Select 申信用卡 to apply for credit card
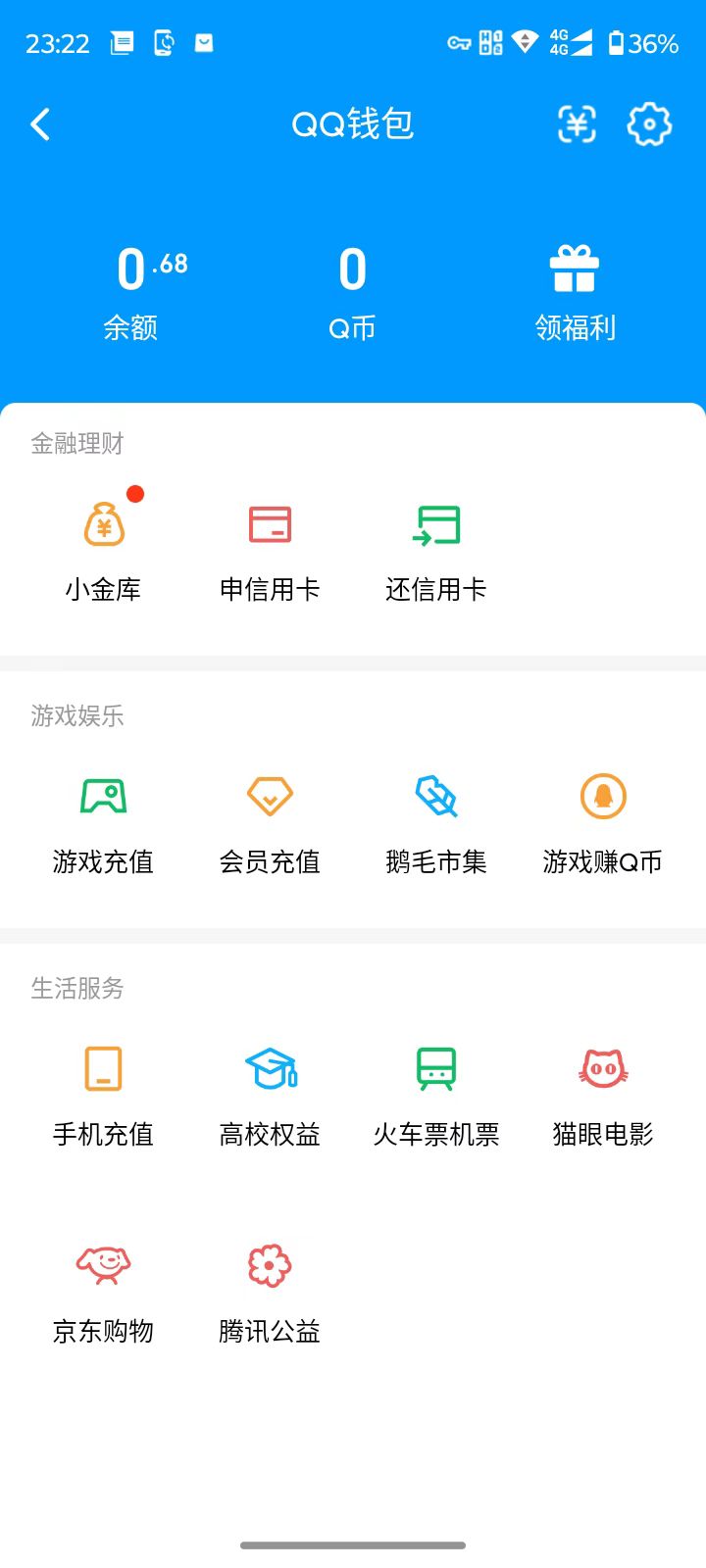706x1568 pixels. tap(269, 544)
